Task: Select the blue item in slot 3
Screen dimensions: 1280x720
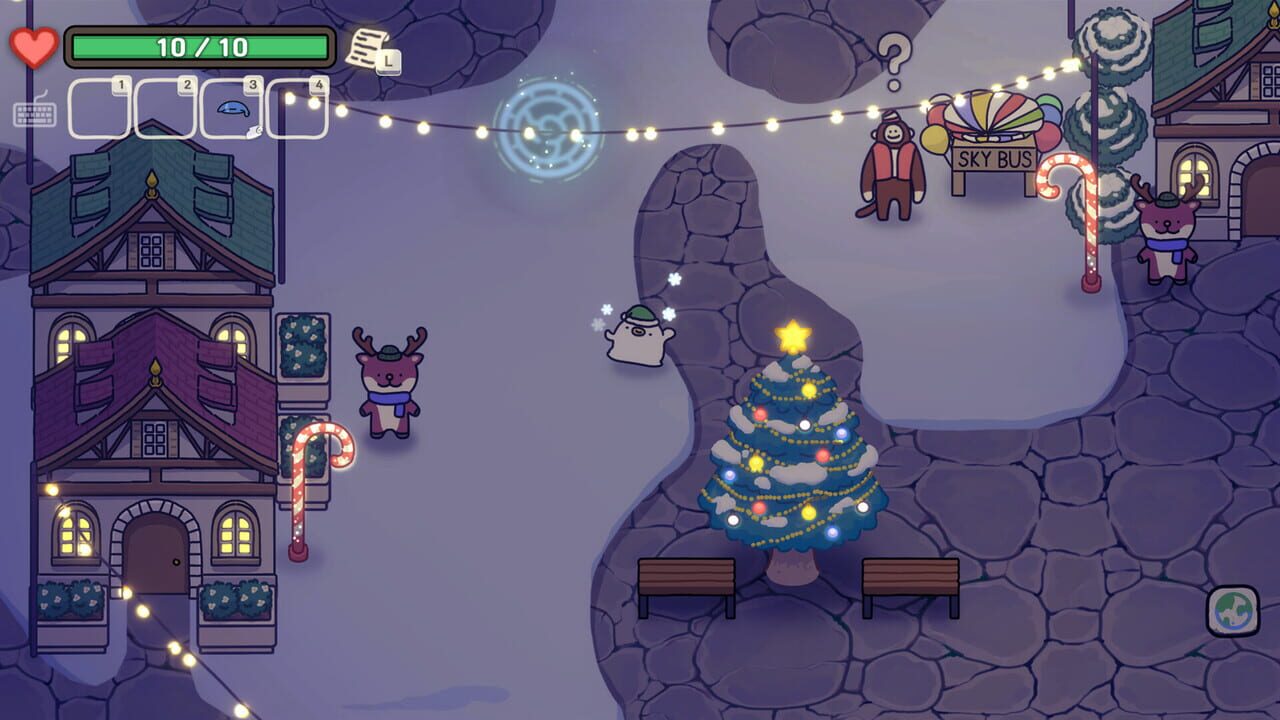Action: (231, 109)
